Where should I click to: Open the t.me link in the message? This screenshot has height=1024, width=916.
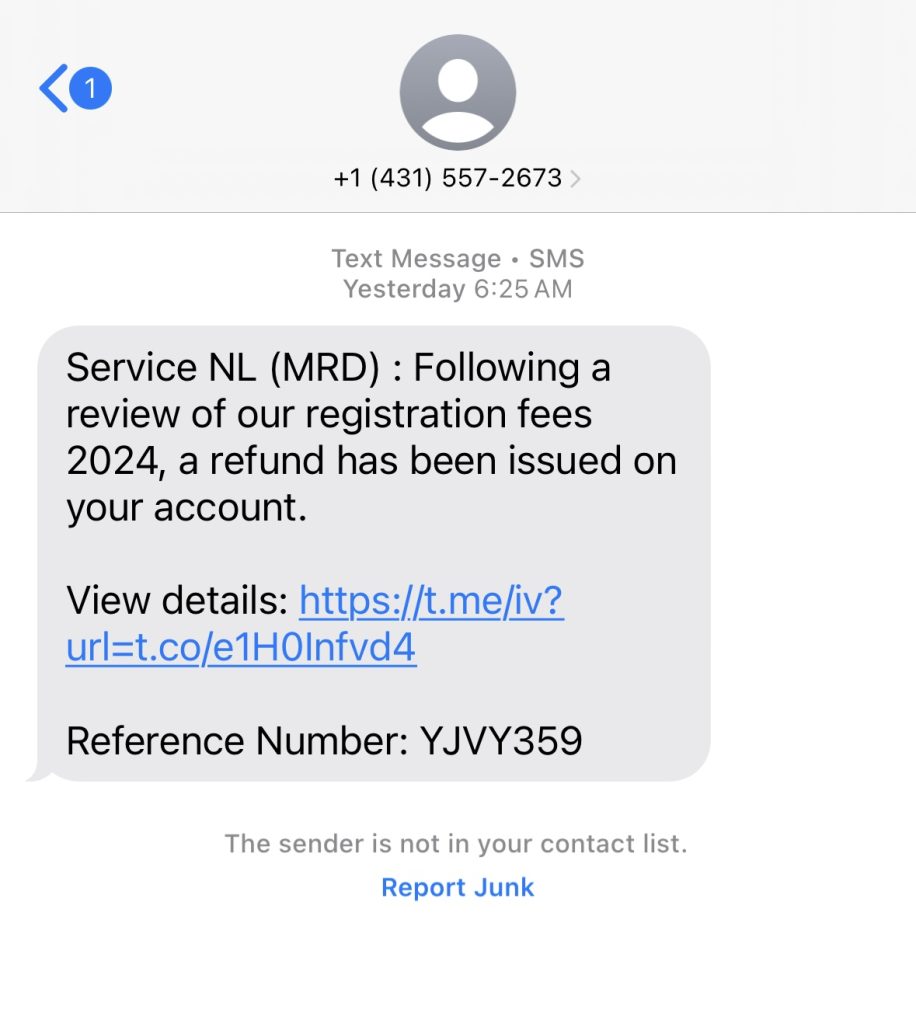(431, 603)
